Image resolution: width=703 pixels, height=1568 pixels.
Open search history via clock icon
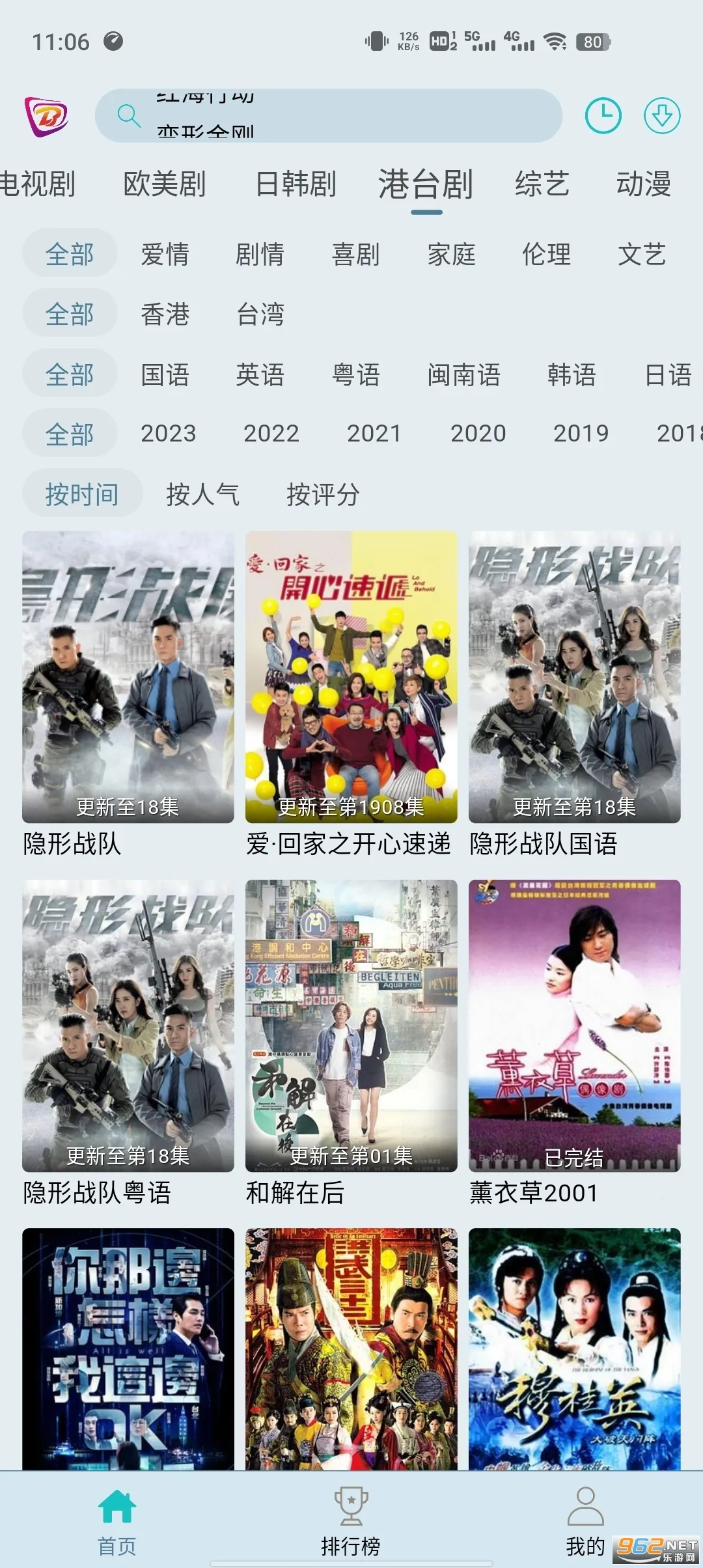point(603,115)
